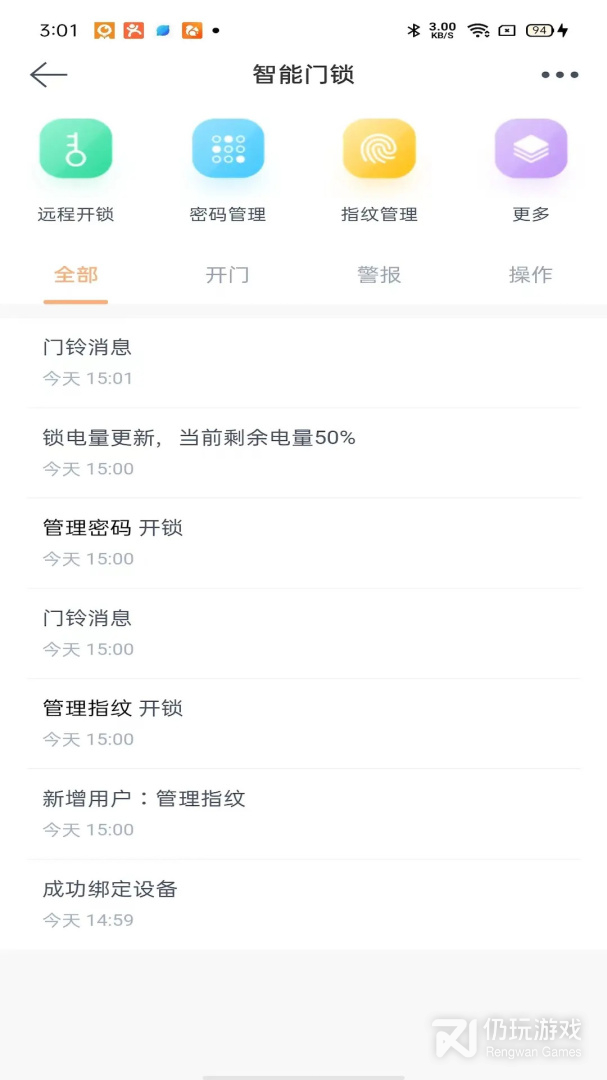Viewport: 607px width, 1080px height.
Task: Open the 新增用户：管理指纹 record
Action: tap(303, 813)
